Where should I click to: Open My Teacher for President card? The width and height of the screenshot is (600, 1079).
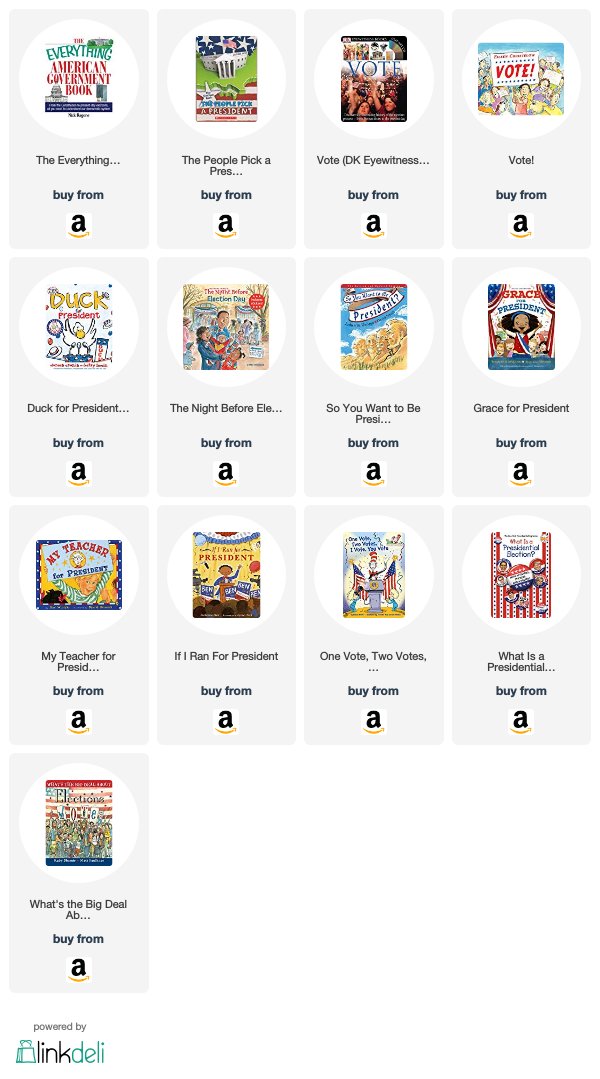coord(78,625)
